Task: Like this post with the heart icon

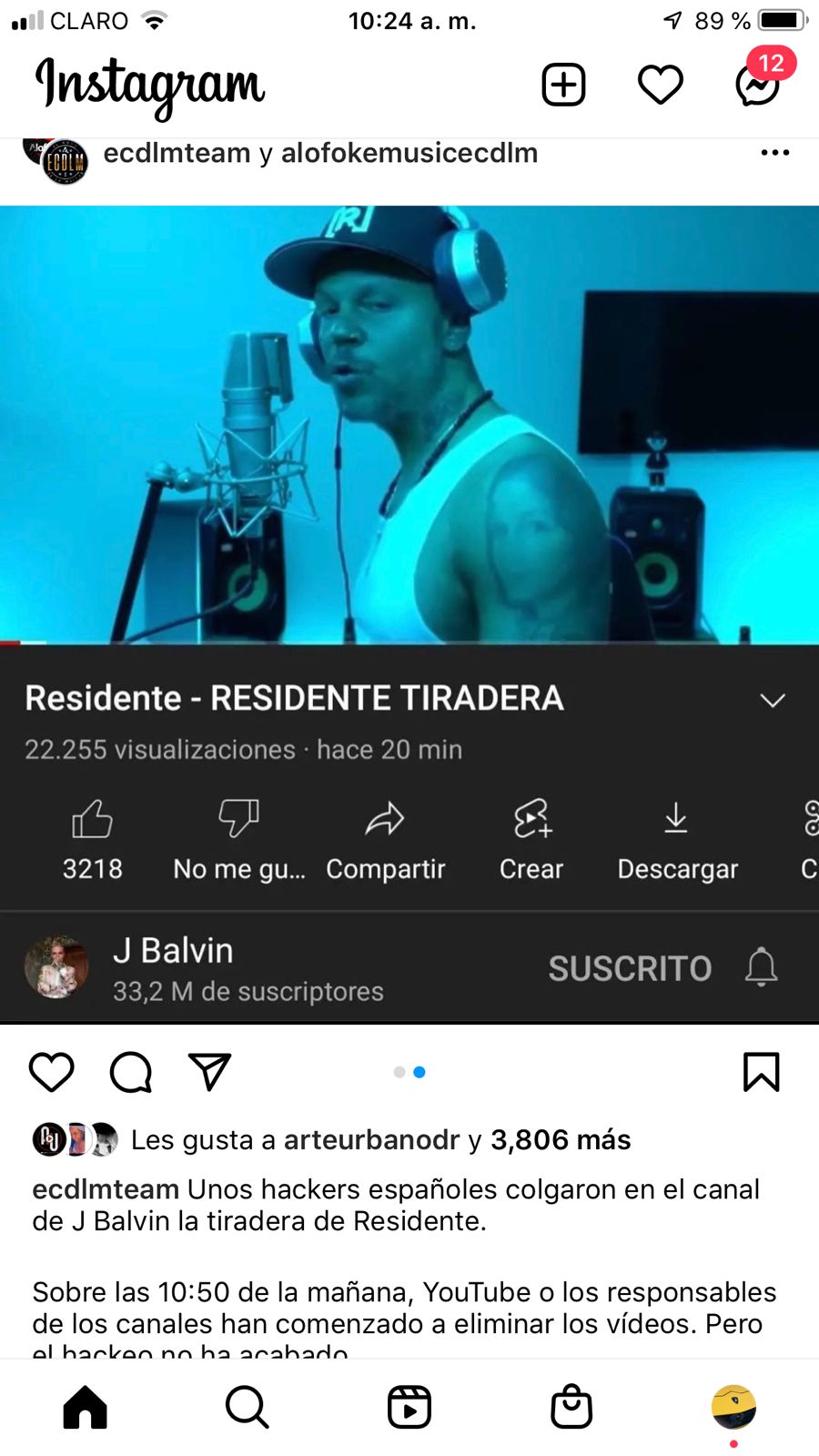Action: (52, 1072)
